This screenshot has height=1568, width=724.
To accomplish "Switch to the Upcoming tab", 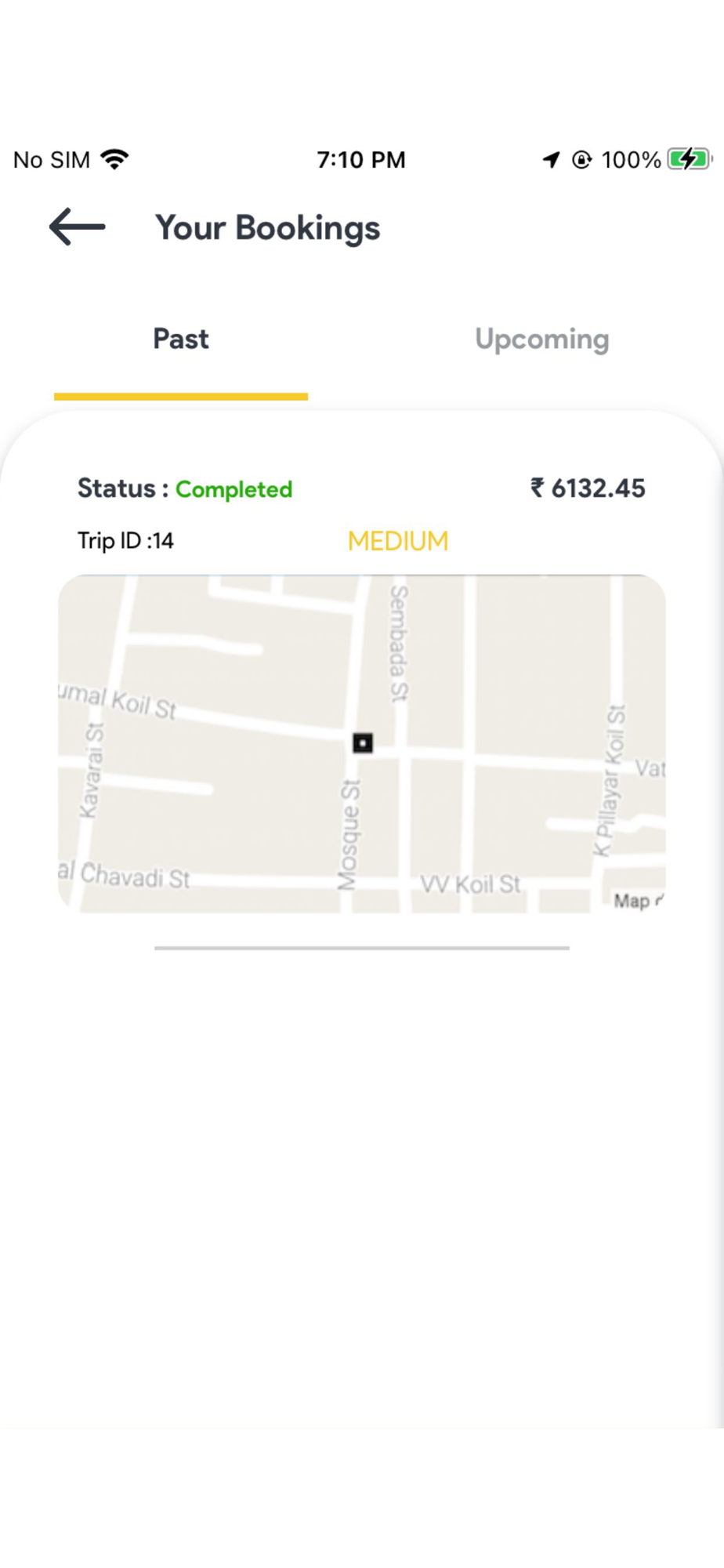I will [542, 339].
